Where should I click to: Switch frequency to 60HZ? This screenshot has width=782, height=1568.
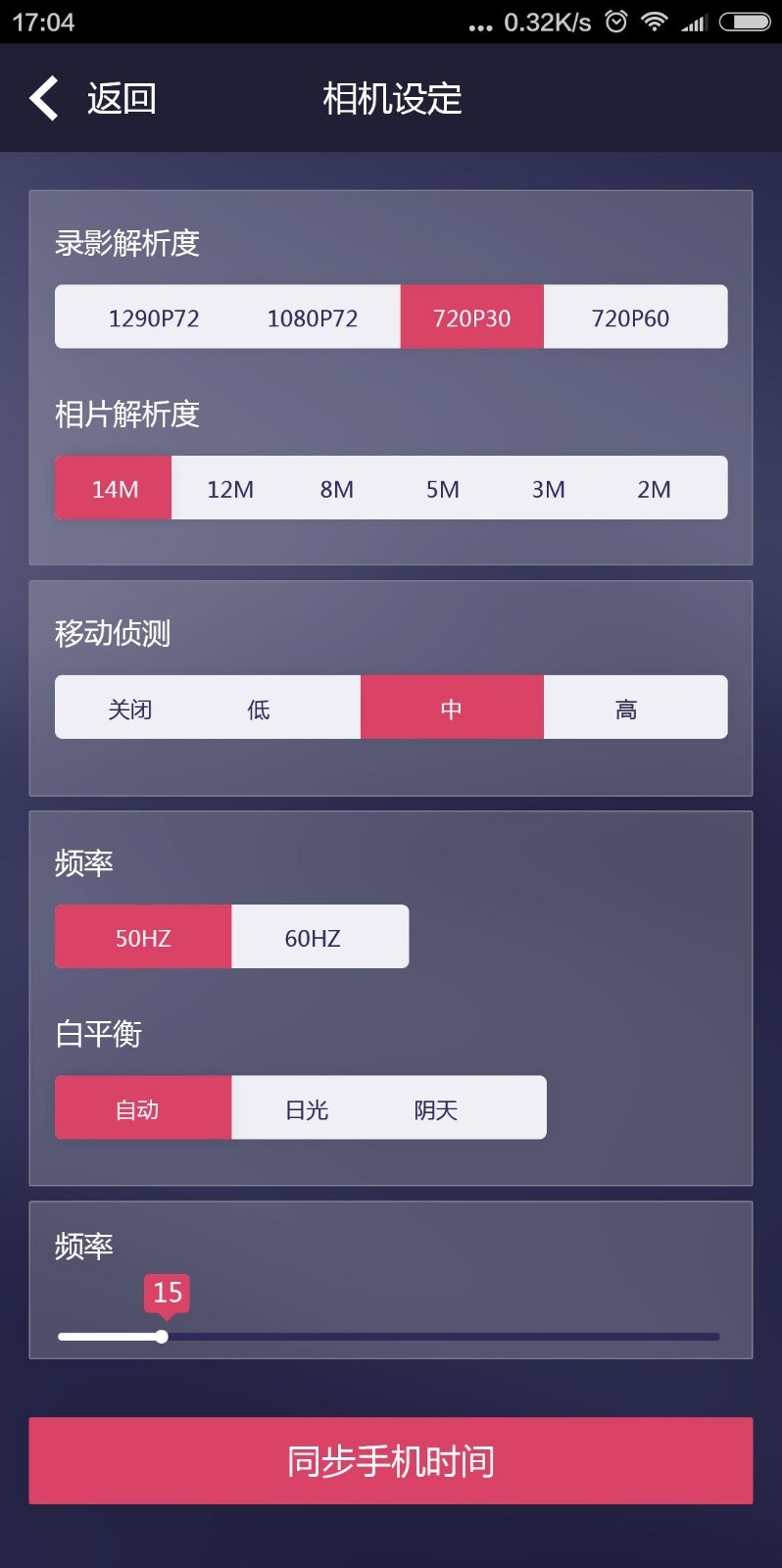point(313,937)
